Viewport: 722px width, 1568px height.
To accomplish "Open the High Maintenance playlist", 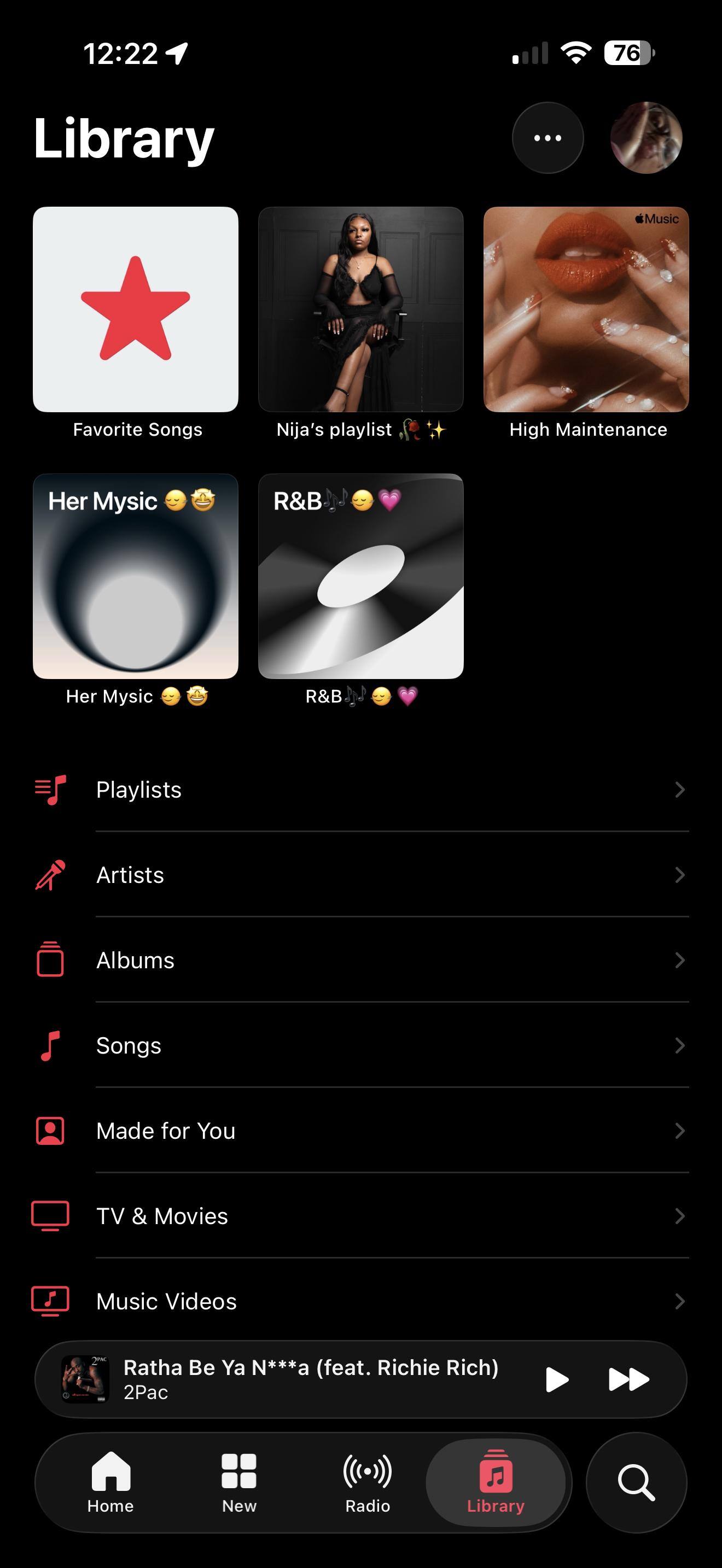I will pyautogui.click(x=586, y=310).
